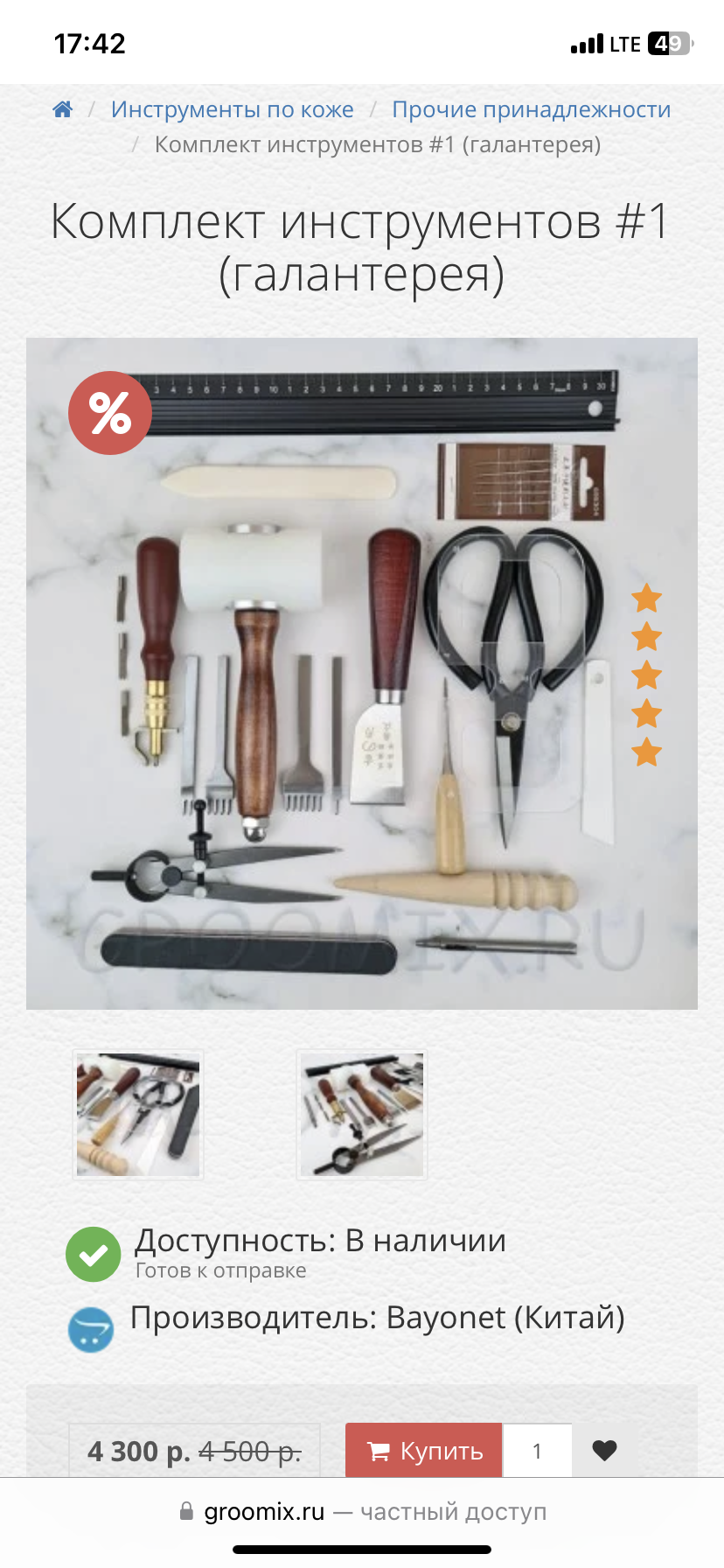
Task: Open the main product photo of tool set
Action: click(362, 674)
